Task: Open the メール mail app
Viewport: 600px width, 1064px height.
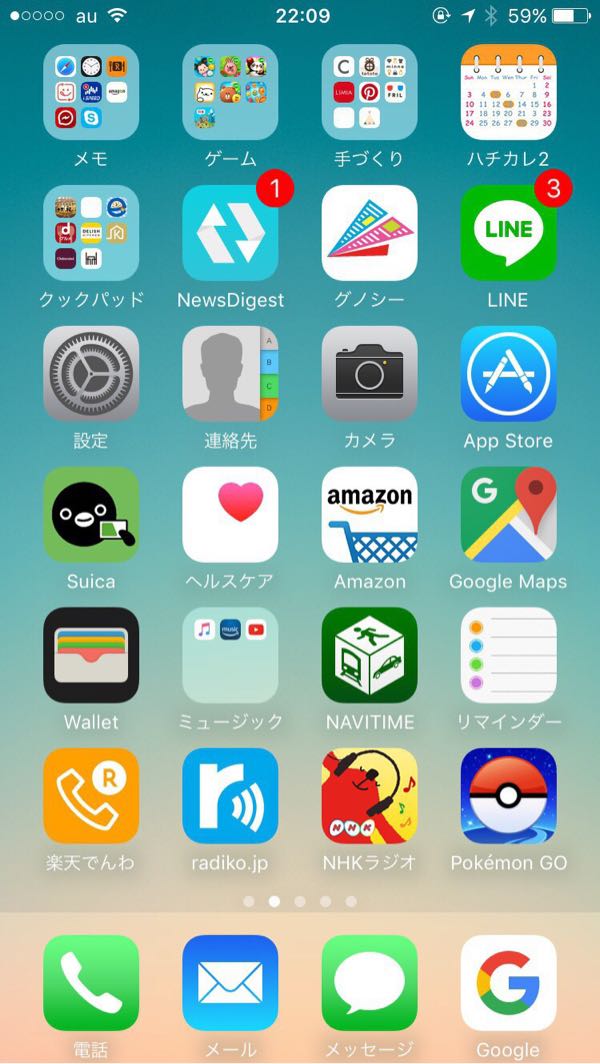Action: 230,983
